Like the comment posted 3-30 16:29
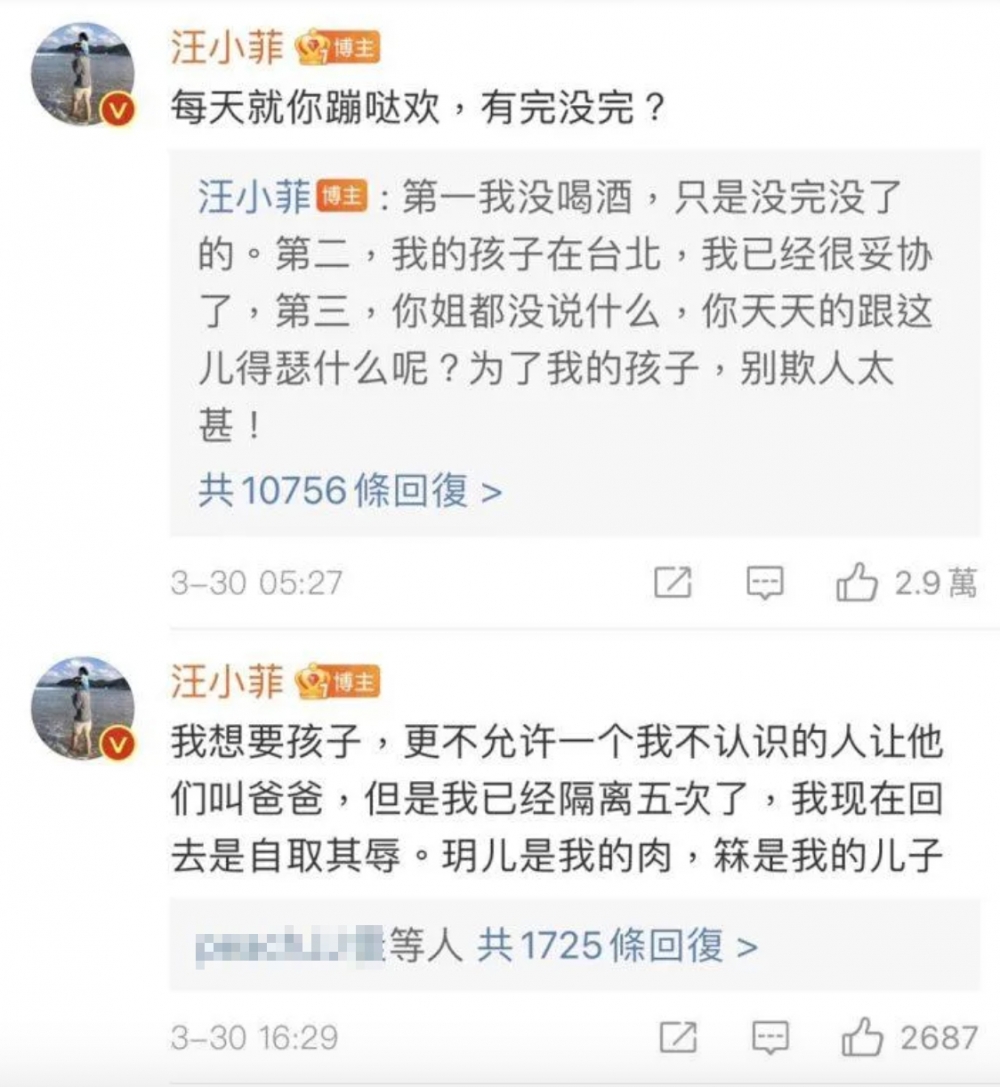 (862, 1037)
